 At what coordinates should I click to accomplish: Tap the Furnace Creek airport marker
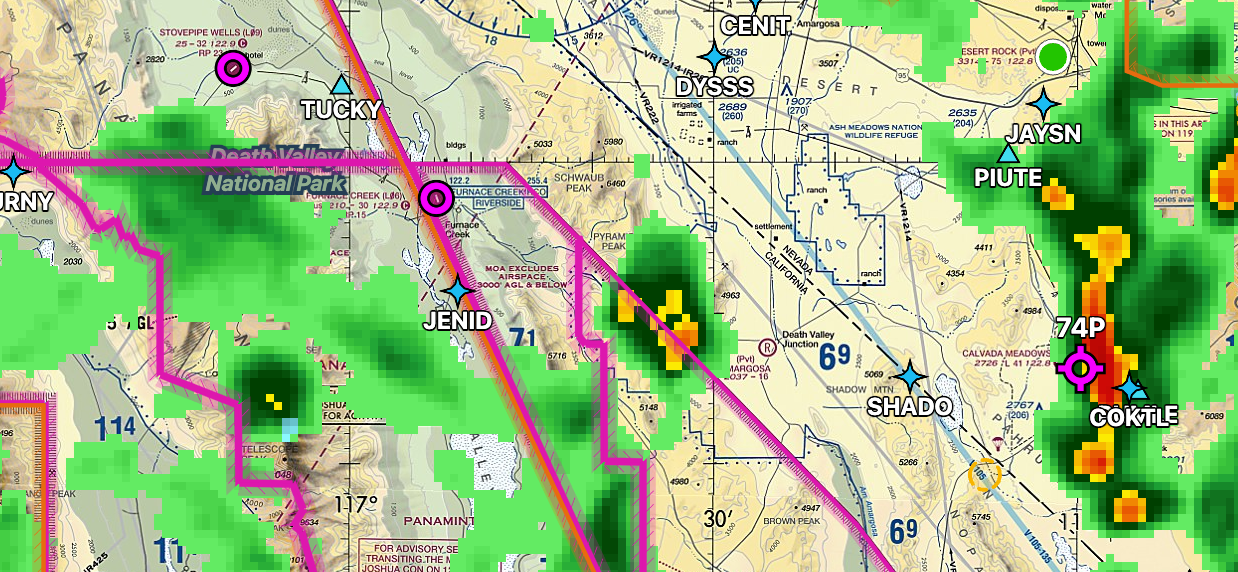tap(436, 198)
